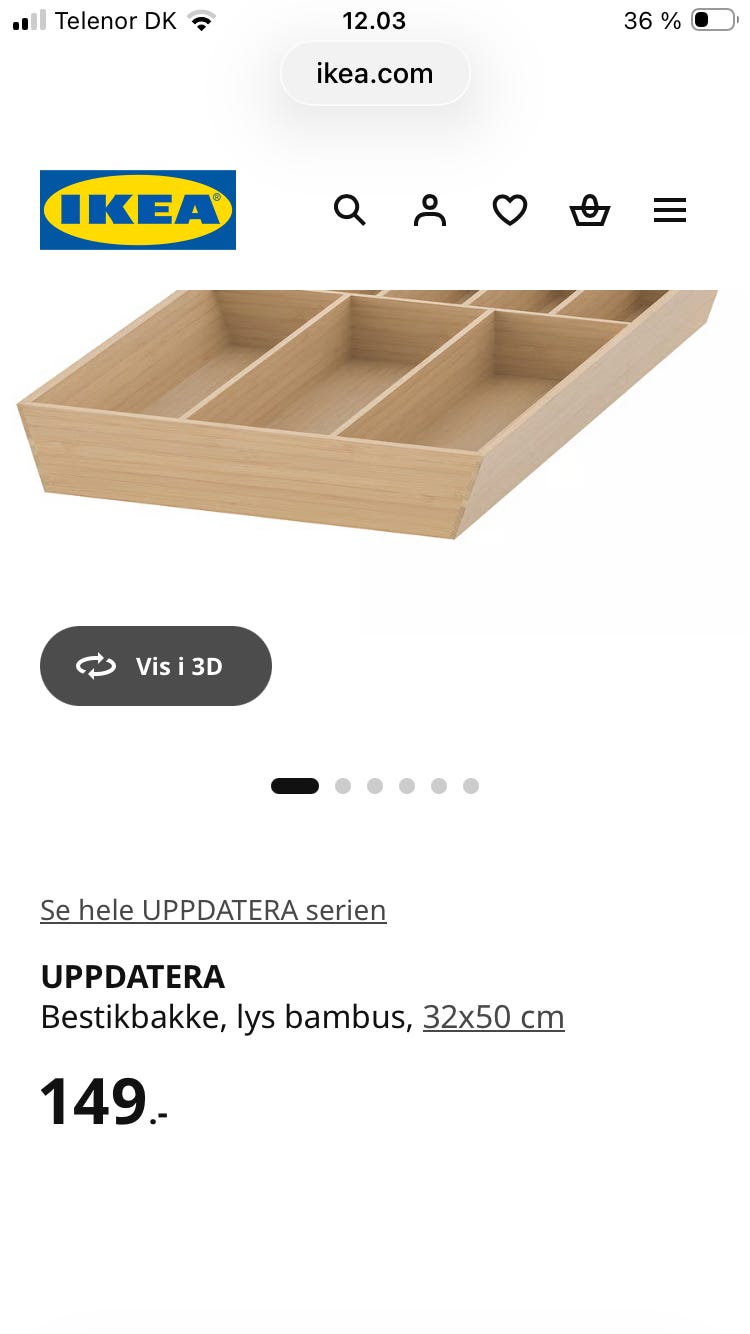Open the search icon
750x1334 pixels.
pos(350,210)
